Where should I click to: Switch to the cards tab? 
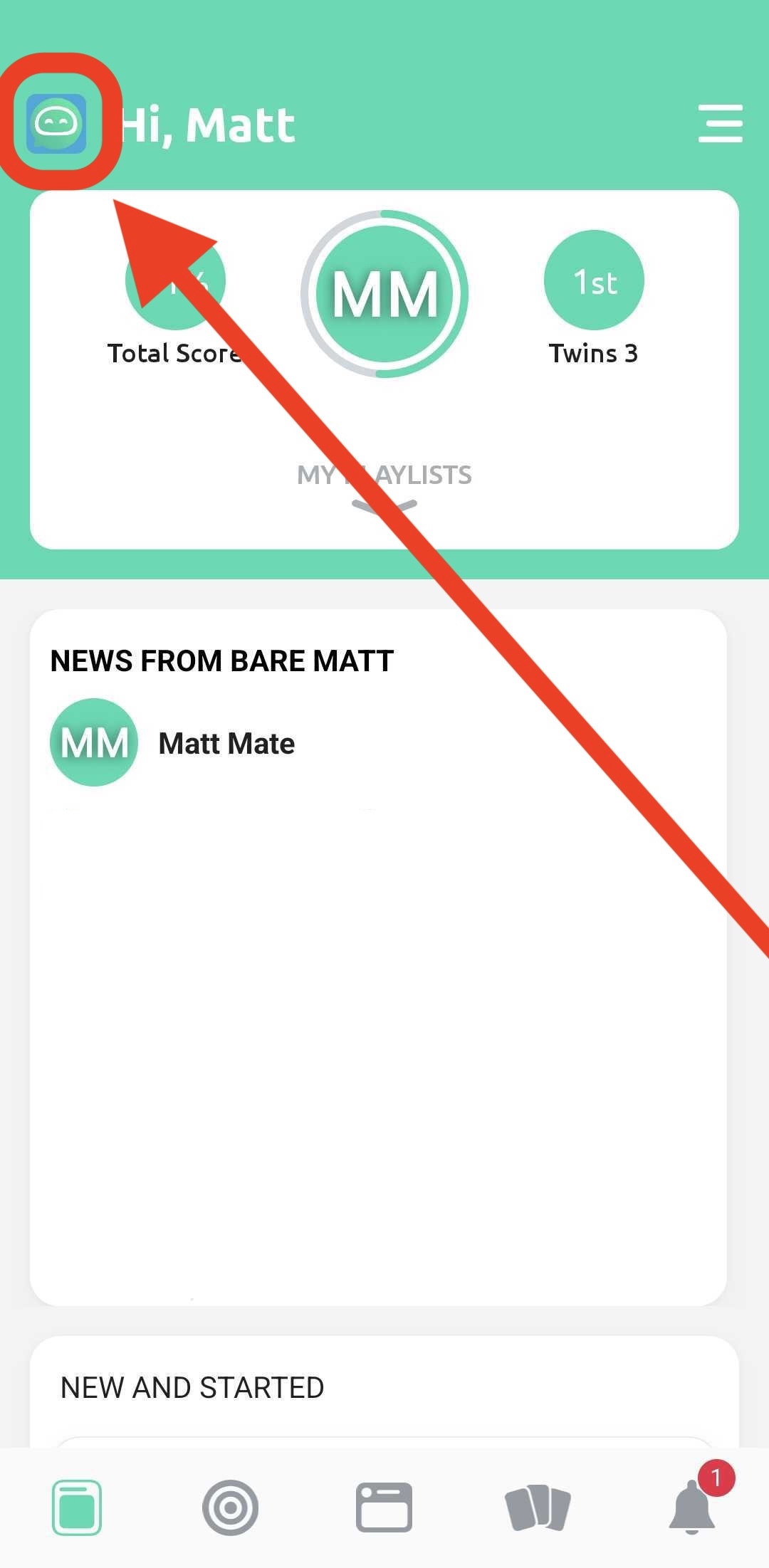pyautogui.click(x=538, y=1507)
